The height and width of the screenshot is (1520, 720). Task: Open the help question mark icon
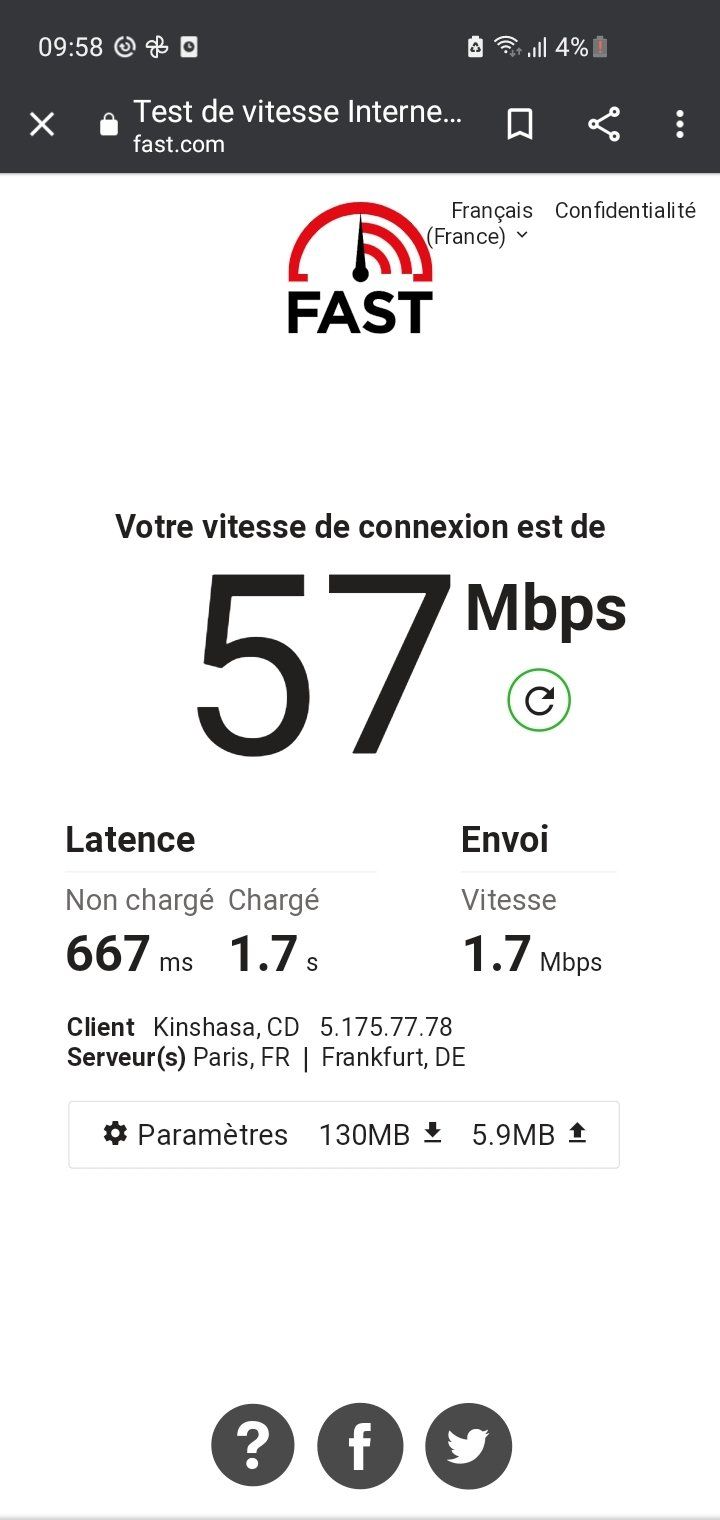[x=253, y=1446]
